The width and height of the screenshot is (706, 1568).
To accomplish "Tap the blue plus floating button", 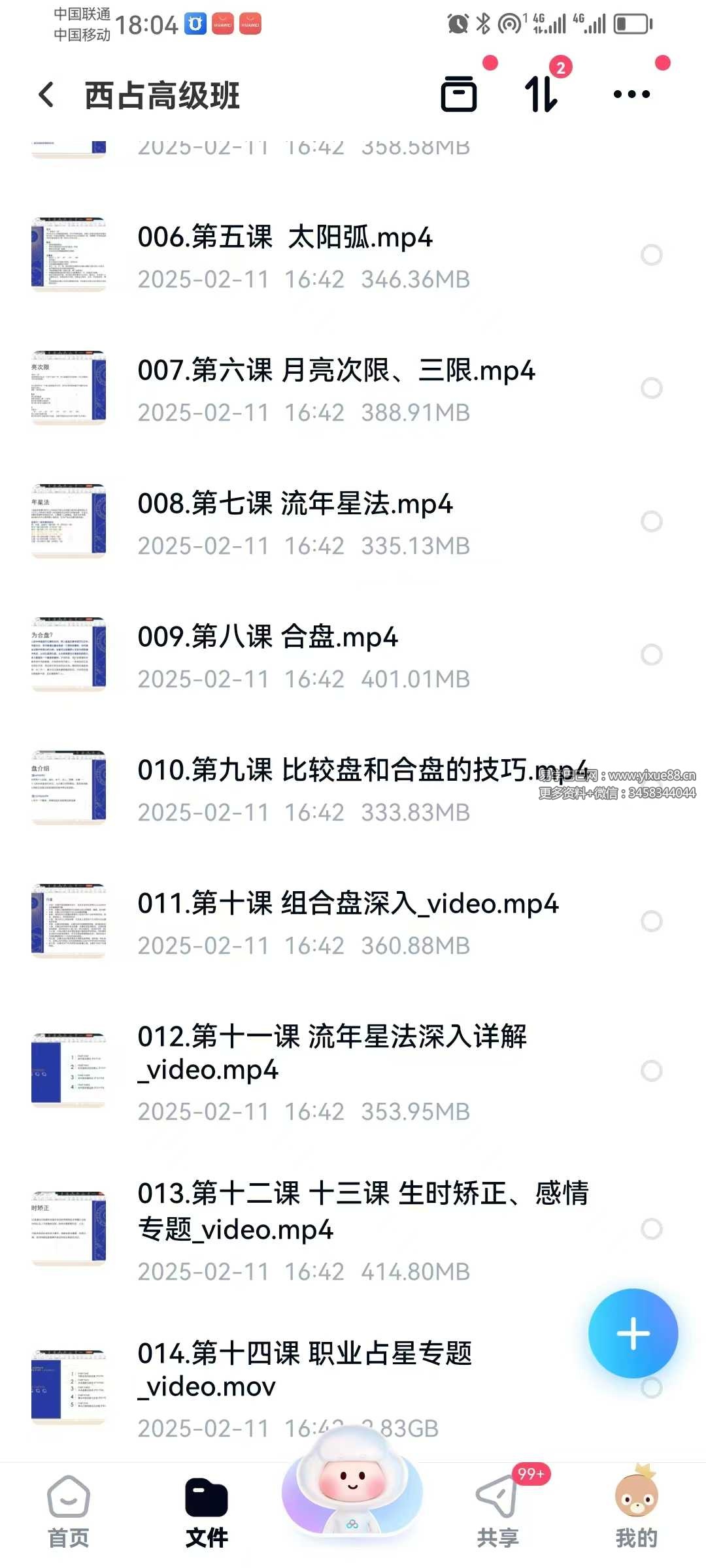I will (633, 1333).
